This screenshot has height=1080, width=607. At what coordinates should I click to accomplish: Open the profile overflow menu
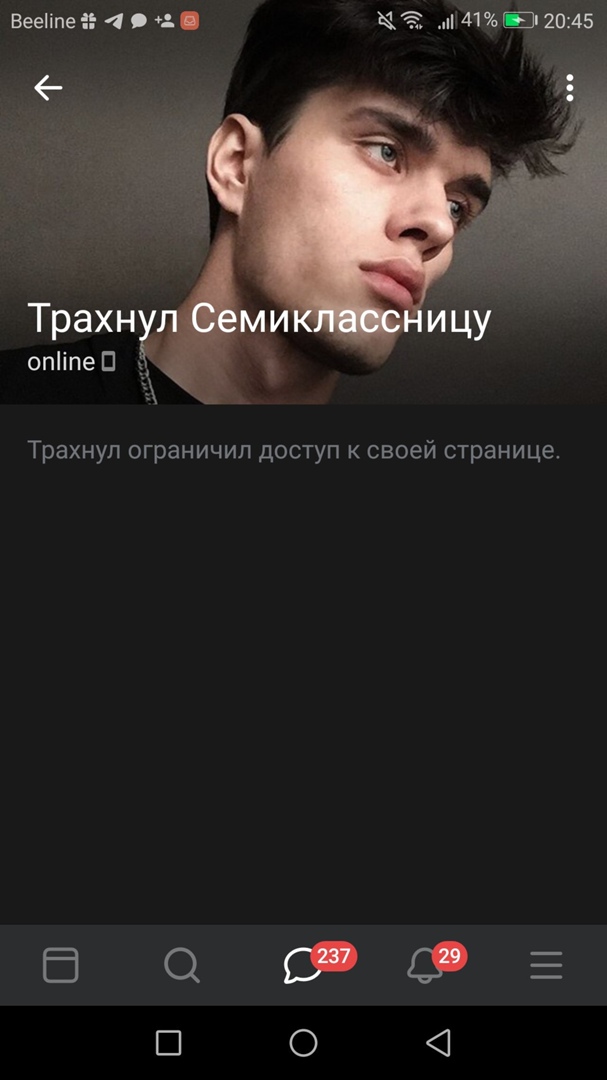(x=569, y=88)
